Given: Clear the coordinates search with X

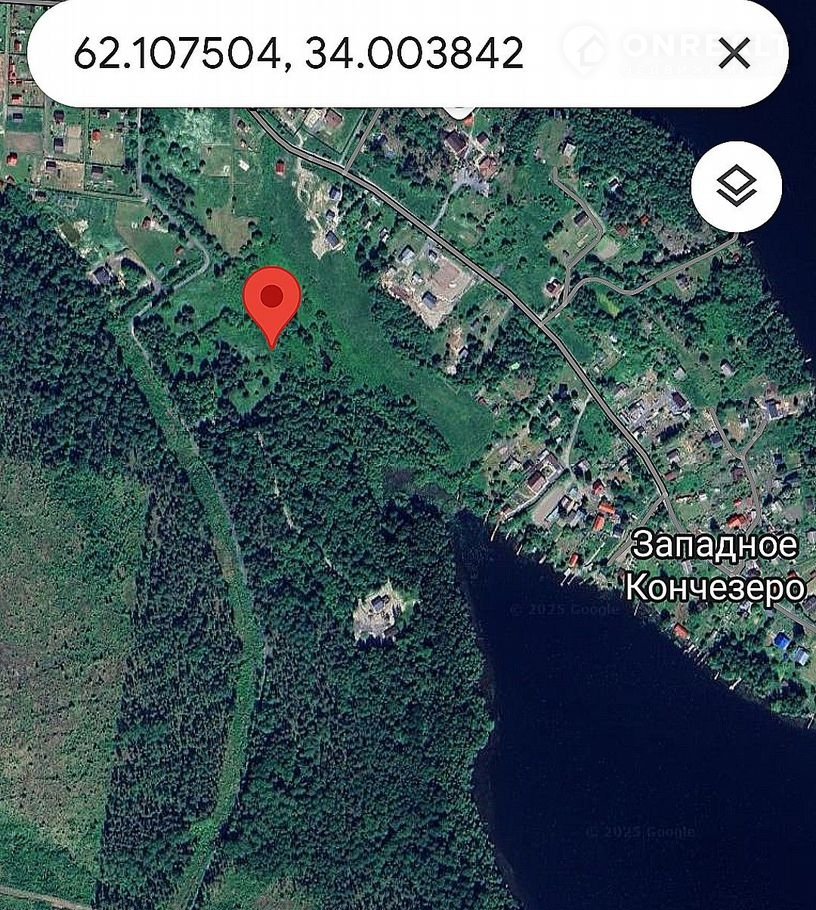Looking at the screenshot, I should [x=734, y=53].
